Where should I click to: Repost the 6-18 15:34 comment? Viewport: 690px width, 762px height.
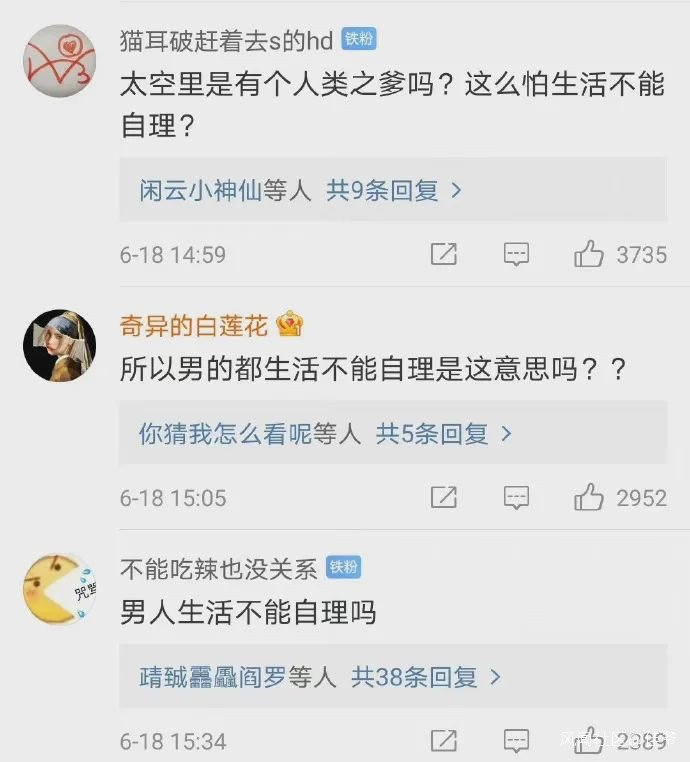[x=444, y=741]
